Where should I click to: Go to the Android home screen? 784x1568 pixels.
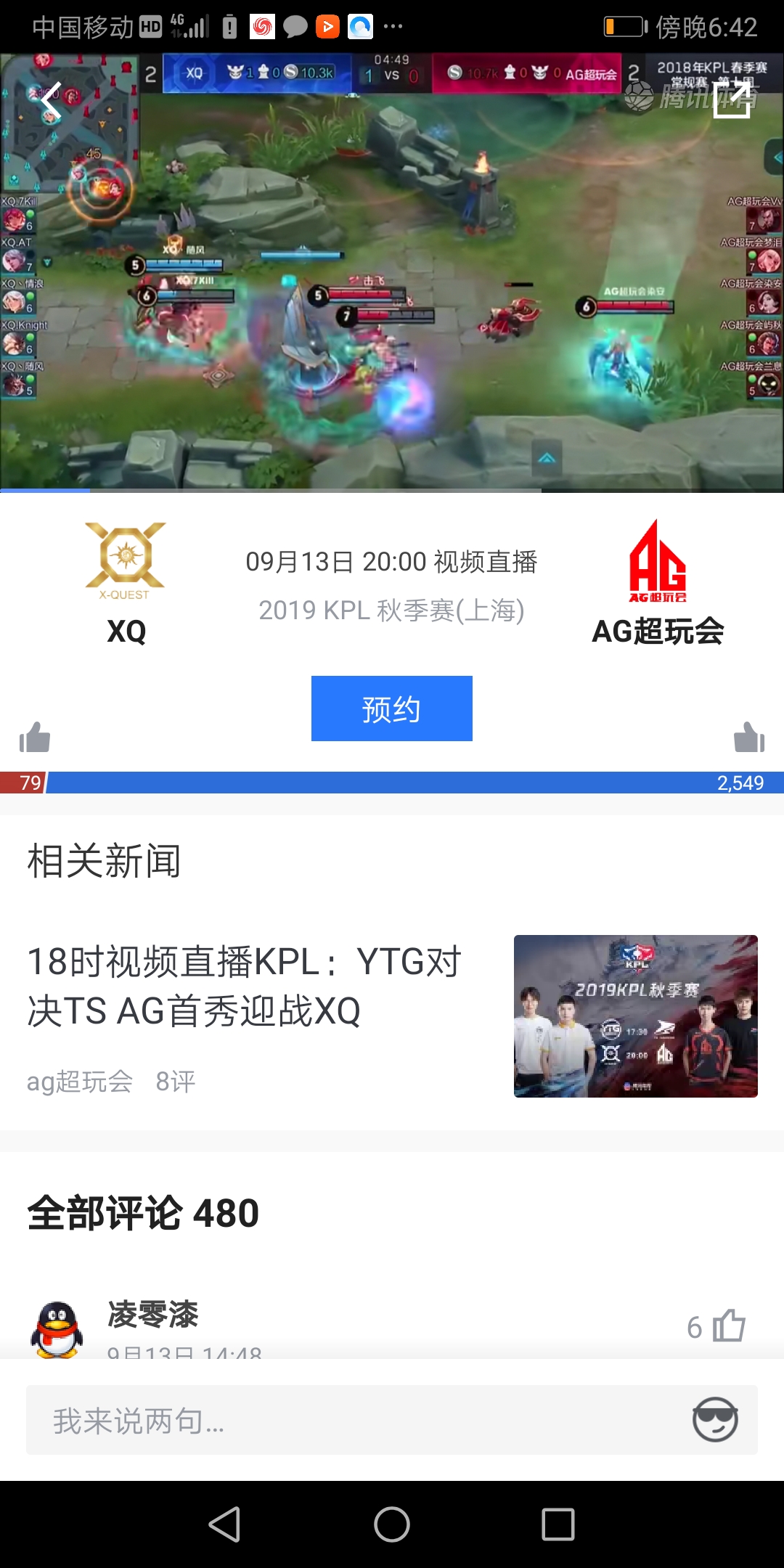(x=392, y=1524)
